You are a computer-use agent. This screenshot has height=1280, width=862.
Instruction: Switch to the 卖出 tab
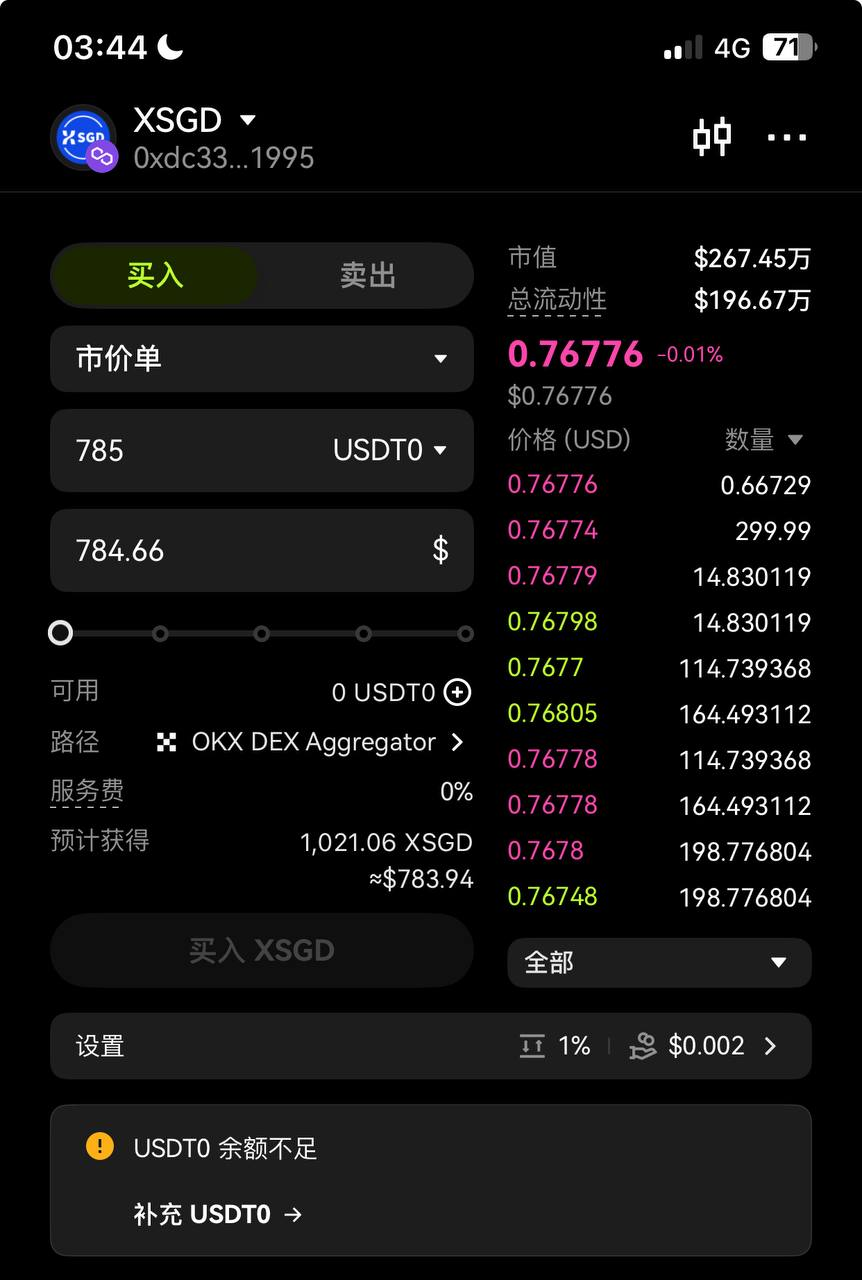coord(367,276)
